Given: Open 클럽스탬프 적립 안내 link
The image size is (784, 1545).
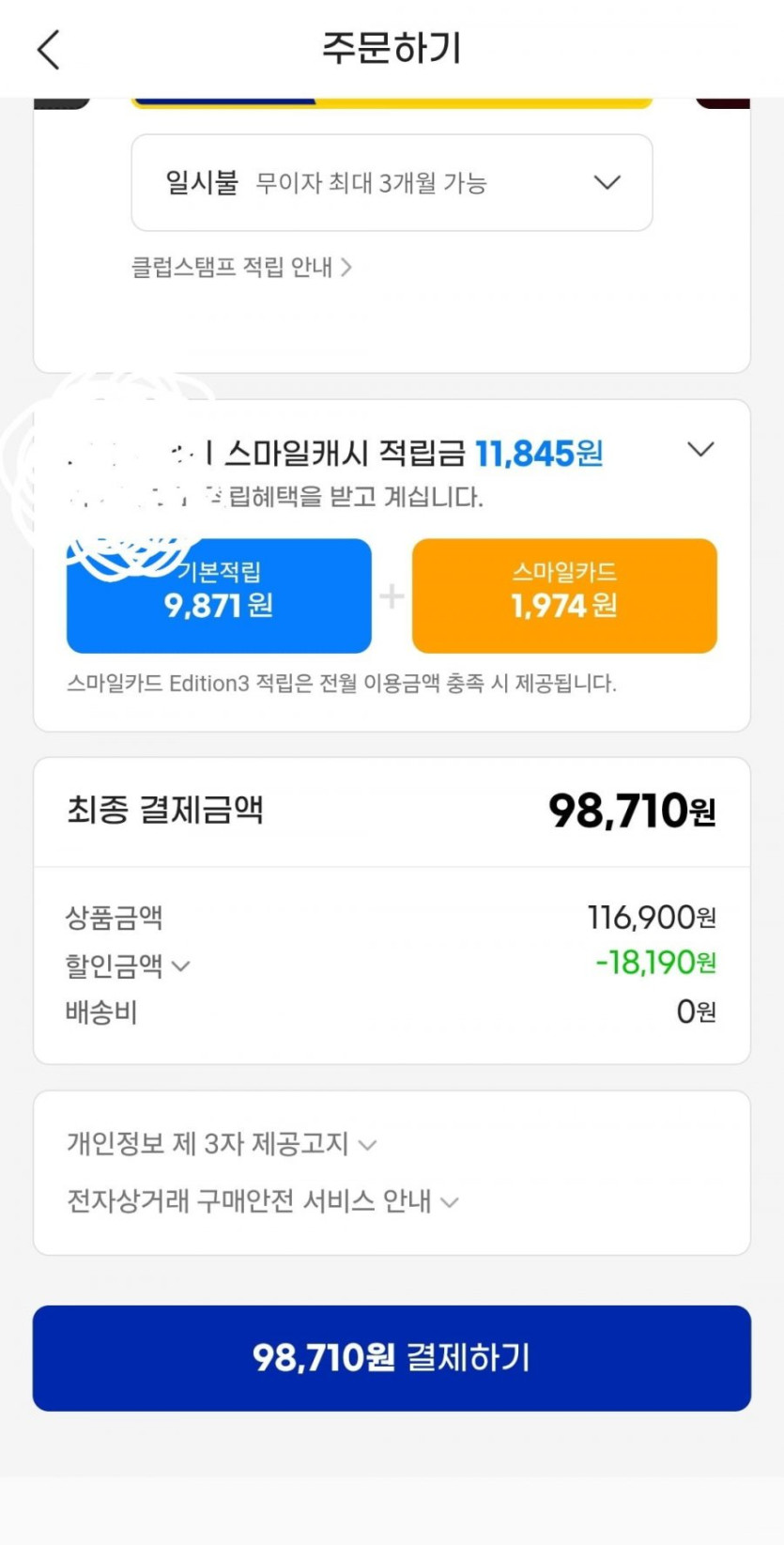Looking at the screenshot, I should tap(240, 268).
